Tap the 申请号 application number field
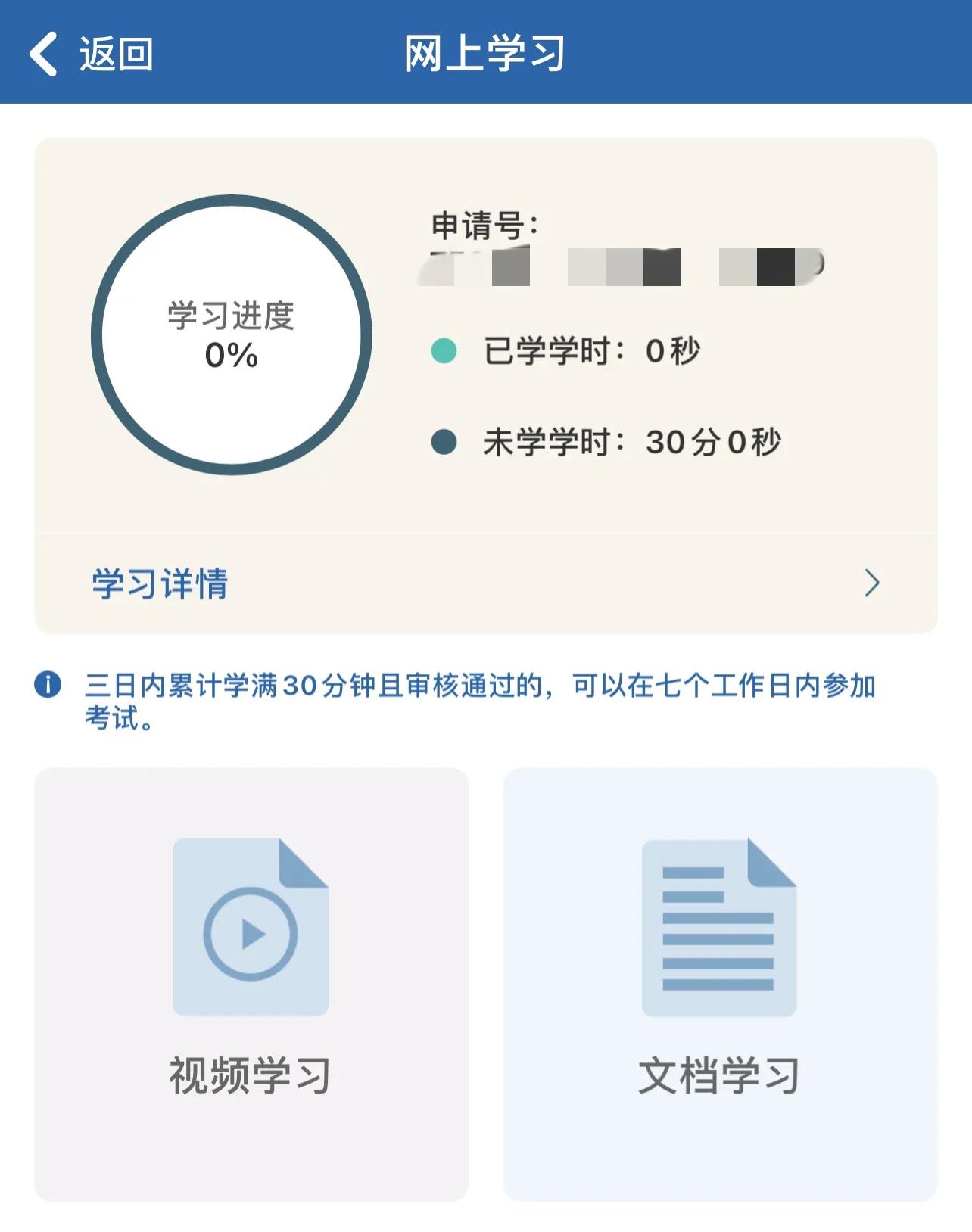This screenshot has width=972, height=1232. pyautogui.click(x=484, y=222)
